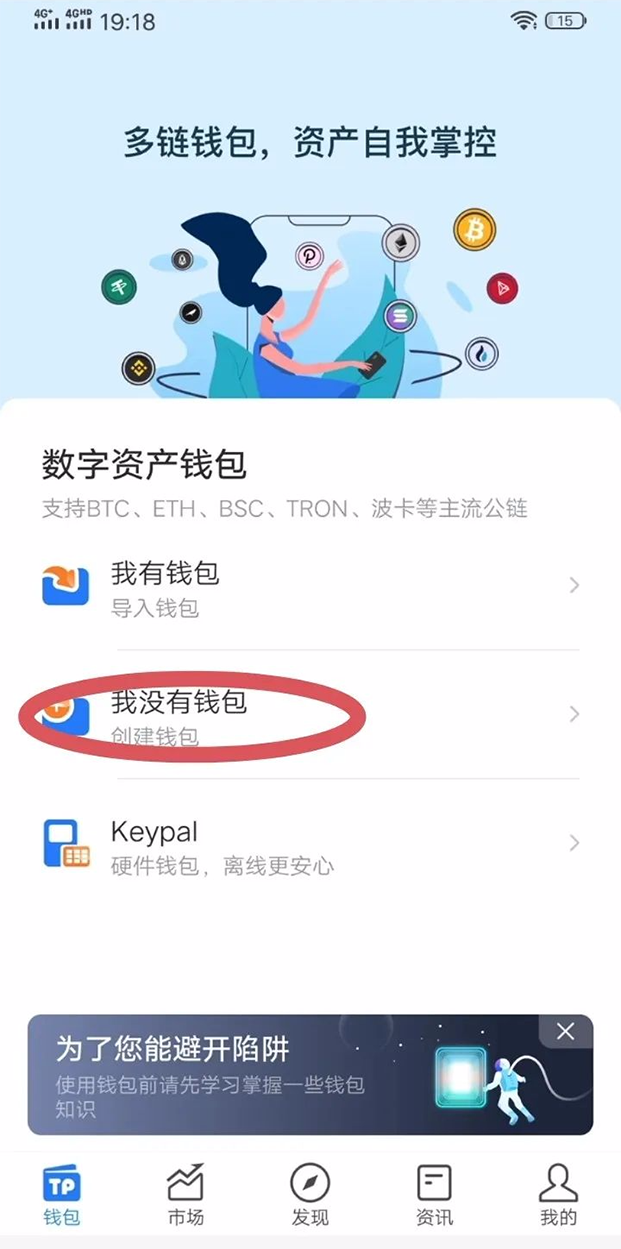Switch to the 我的 profile tab

coord(558,1195)
